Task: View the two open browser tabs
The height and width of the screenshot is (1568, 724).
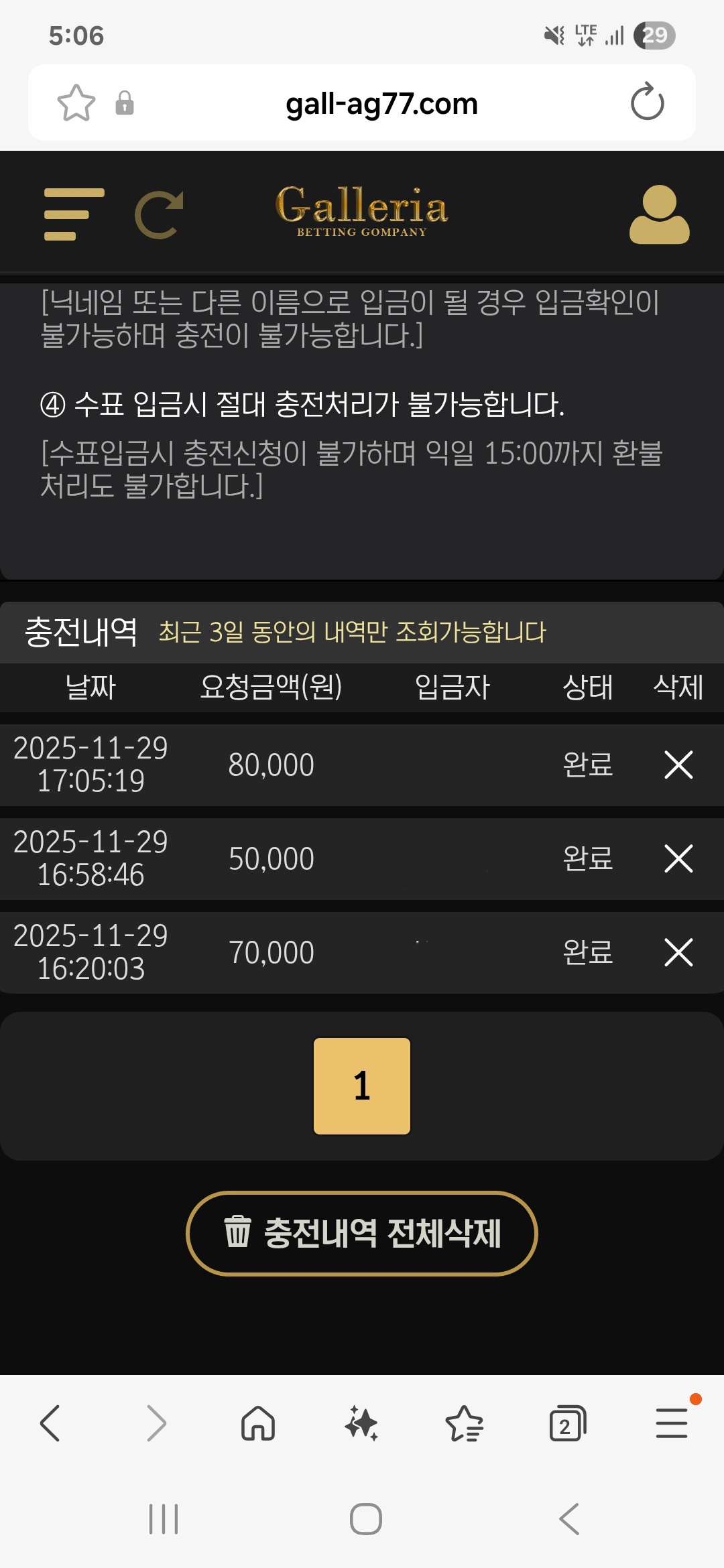Action: [x=567, y=1423]
